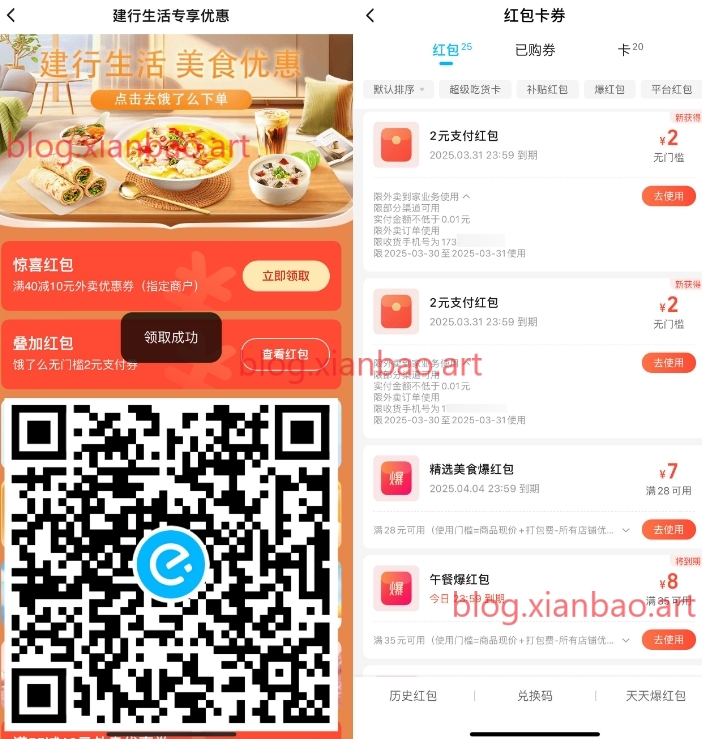Use the 精选美食爆红包 via 去使用
702x739 pixels.
click(668, 529)
